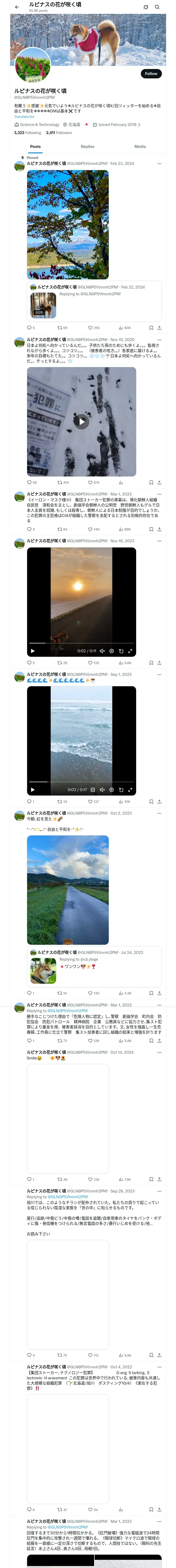
Task: Open fullscreen on the Sep 1, 2023 video
Action: pos(130,789)
